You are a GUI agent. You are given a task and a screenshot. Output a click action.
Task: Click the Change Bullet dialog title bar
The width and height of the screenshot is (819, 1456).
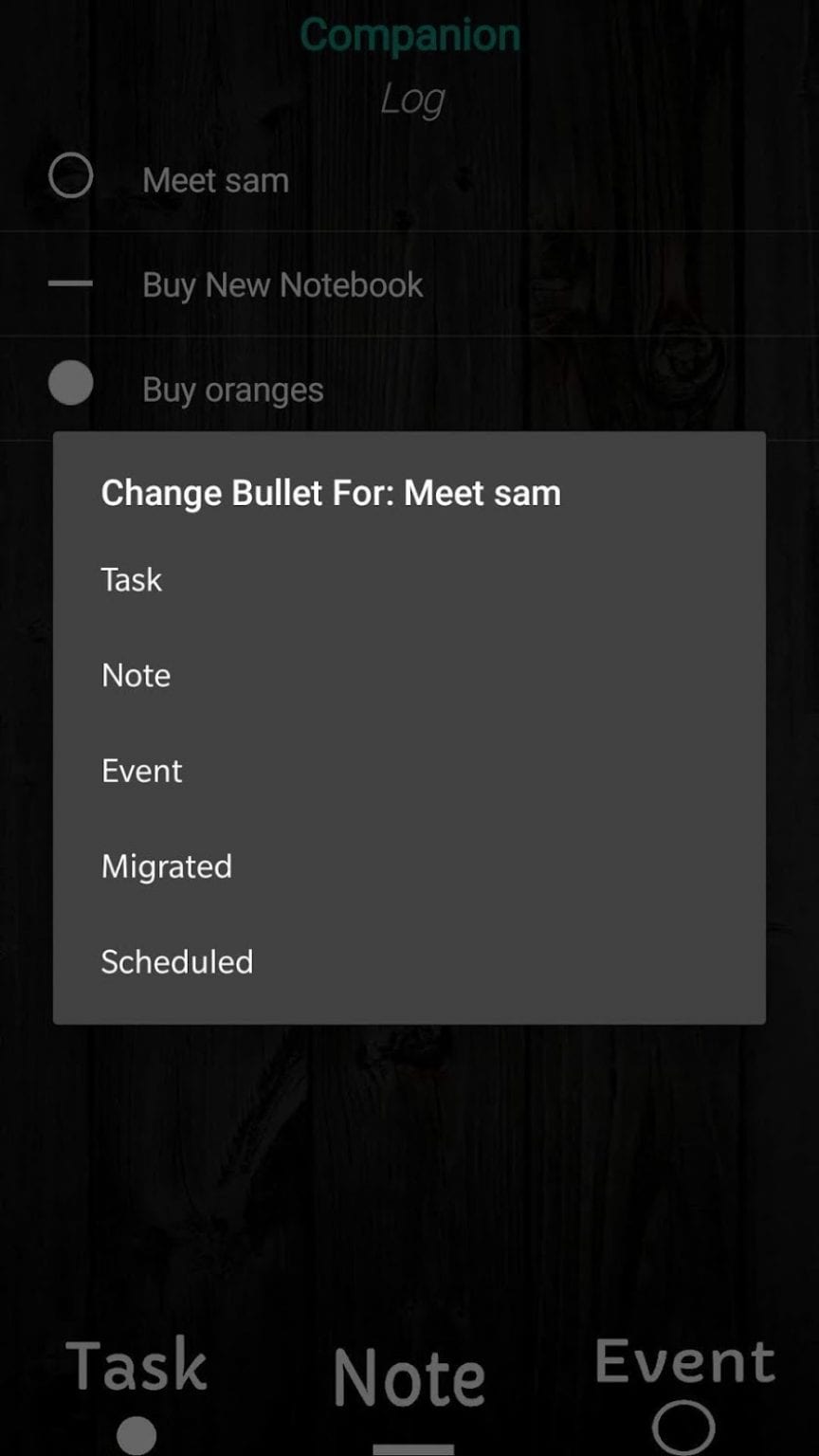point(331,492)
